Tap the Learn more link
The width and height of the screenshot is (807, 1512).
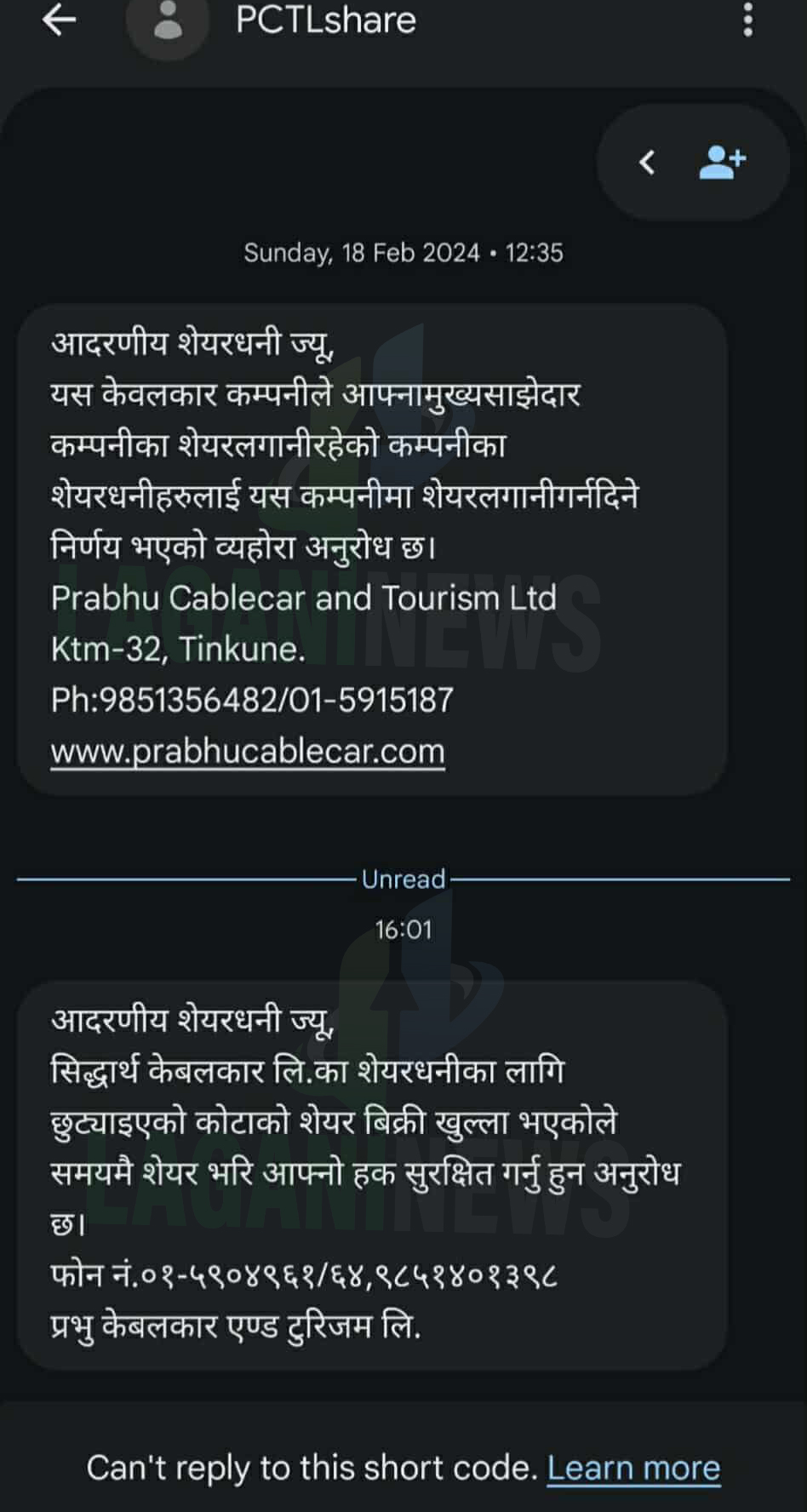(633, 1468)
